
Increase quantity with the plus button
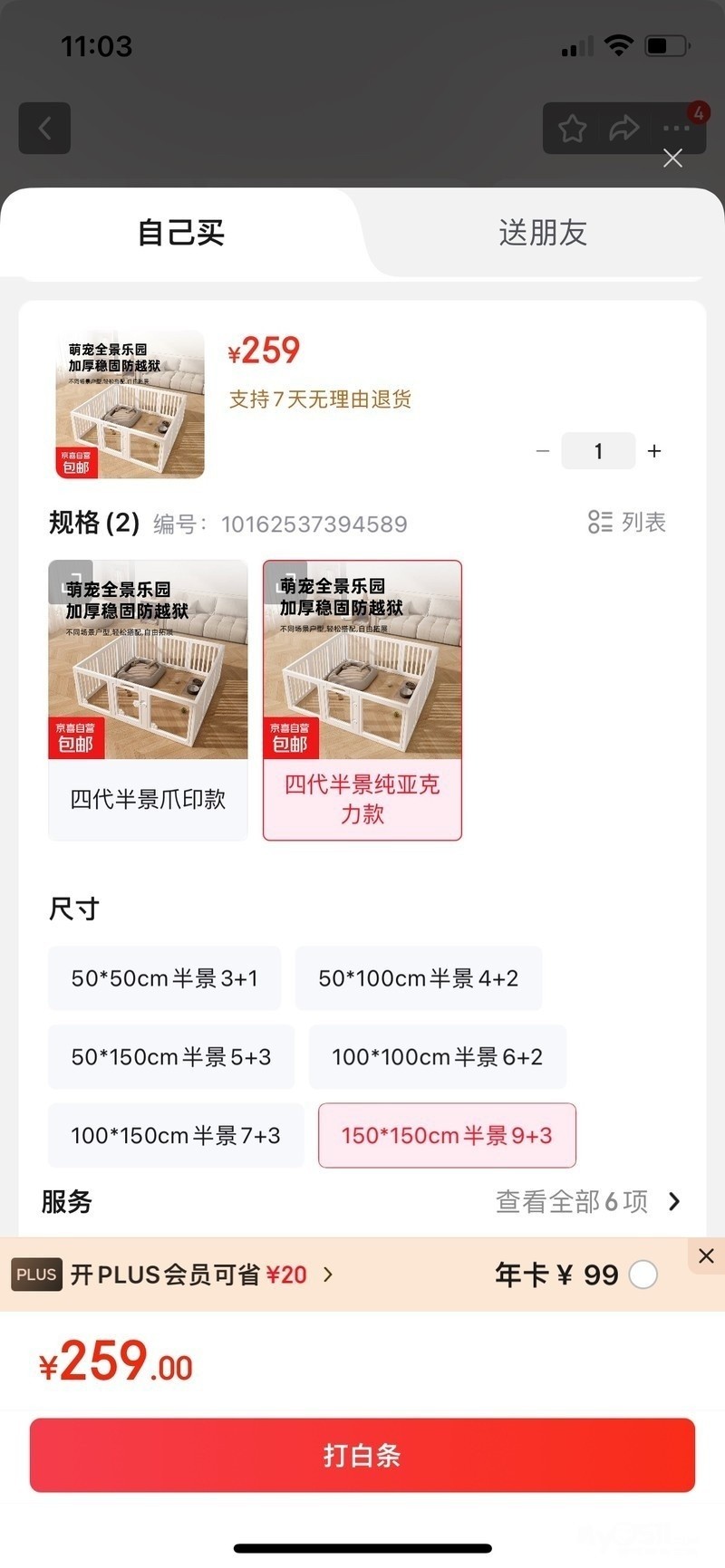(x=654, y=451)
